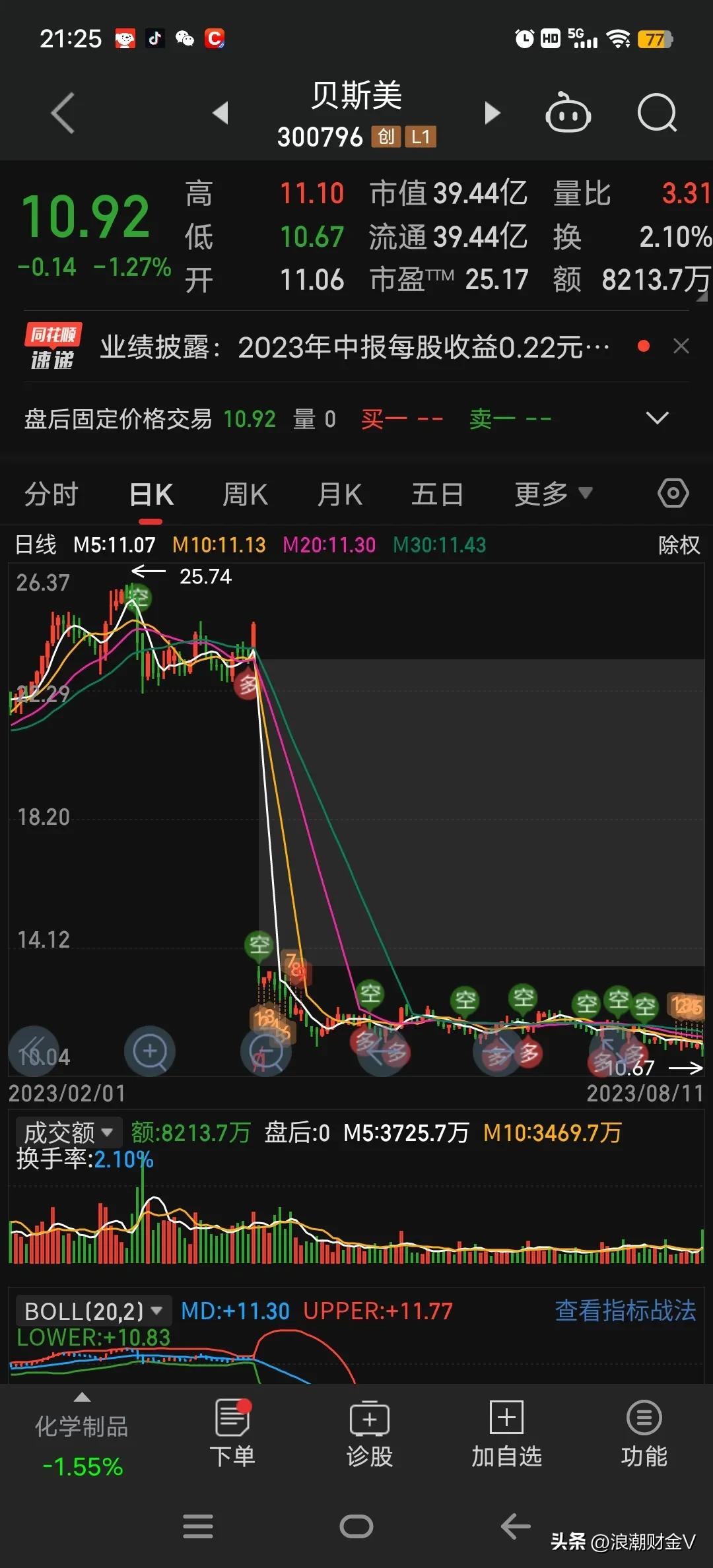Image resolution: width=713 pixels, height=1568 pixels.
Task: Open the stock search magnifier icon
Action: 657,112
